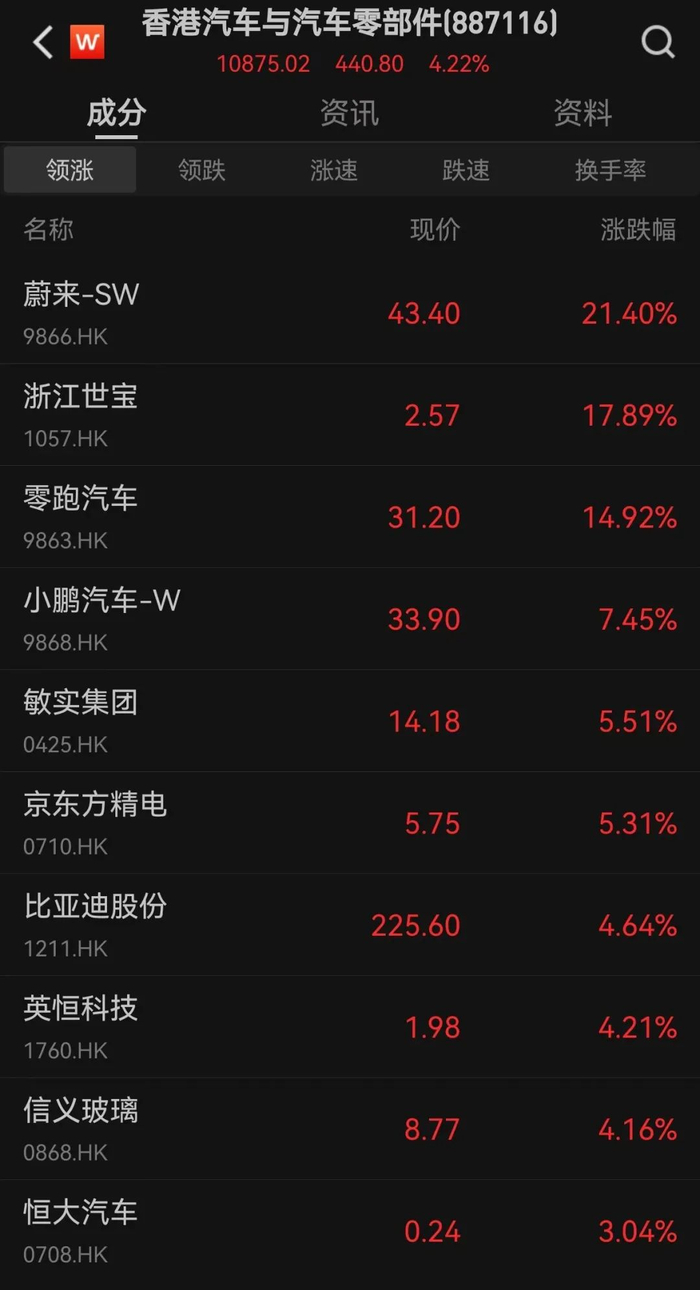Screen dimensions: 700x1290
Task: Sort the list by 涨跌幅 column
Action: click(x=638, y=229)
